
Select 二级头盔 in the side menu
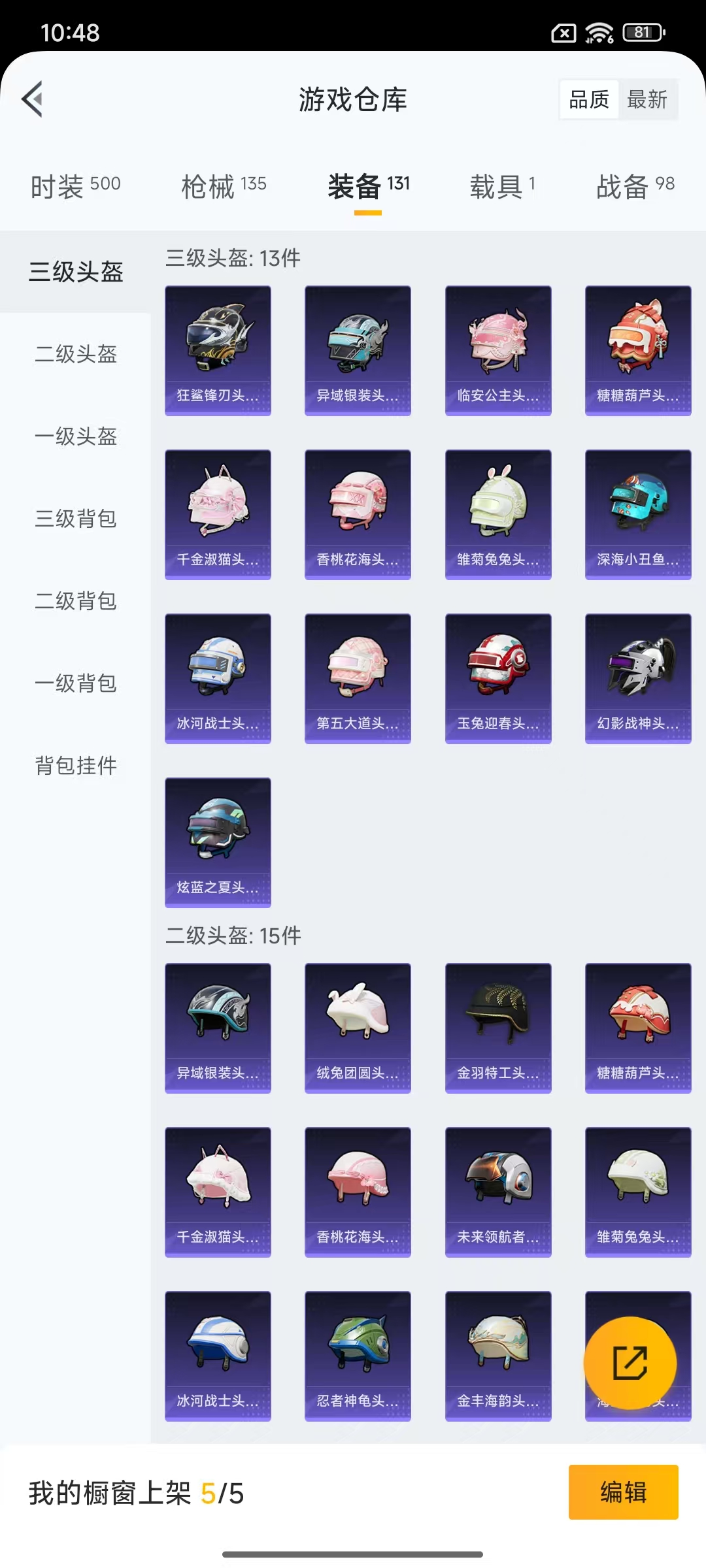click(76, 354)
